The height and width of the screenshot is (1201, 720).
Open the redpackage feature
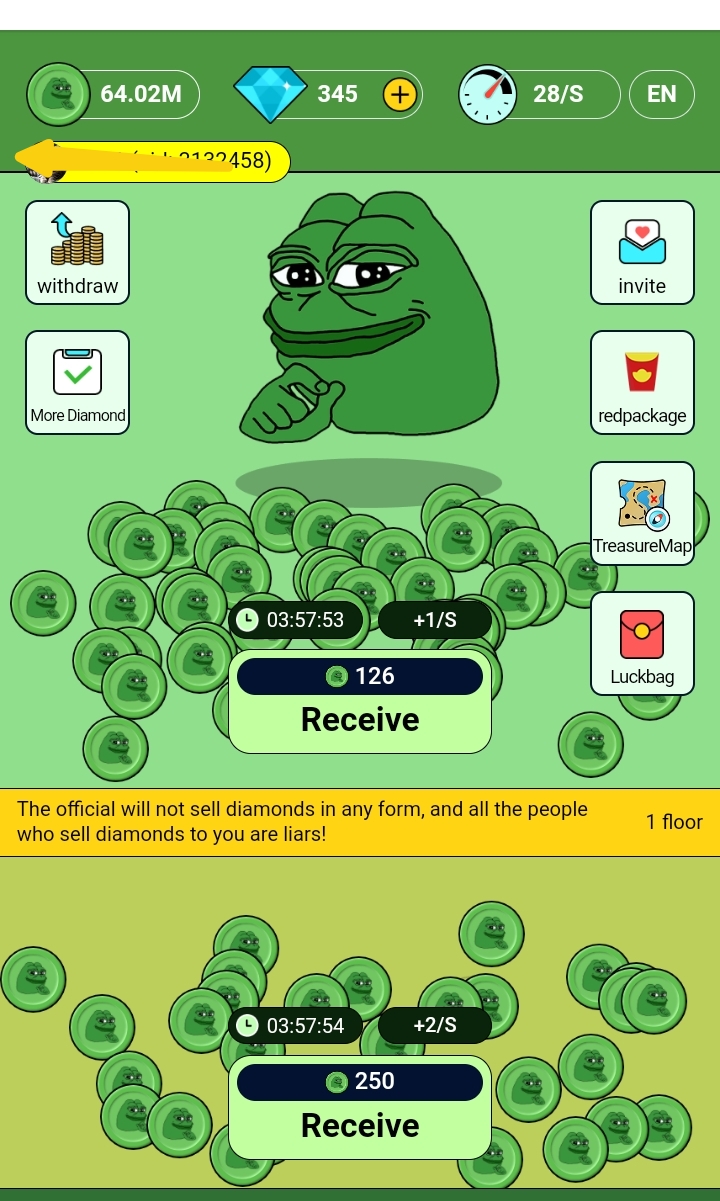(x=642, y=382)
